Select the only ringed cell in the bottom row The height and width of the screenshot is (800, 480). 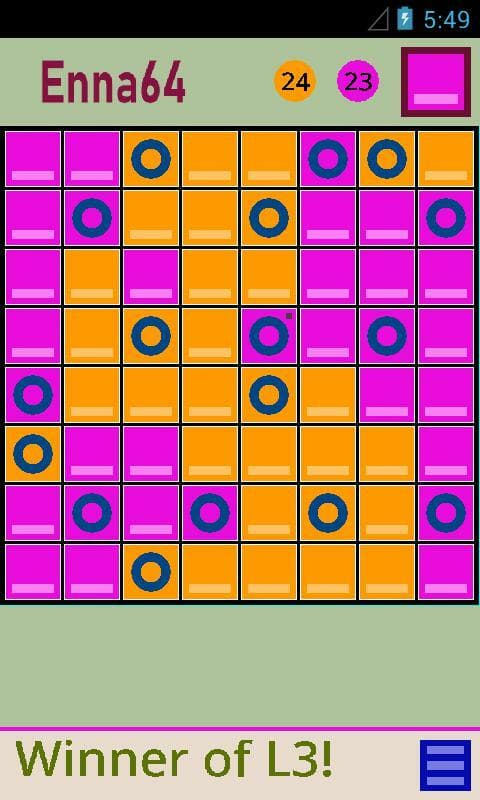[151, 572]
